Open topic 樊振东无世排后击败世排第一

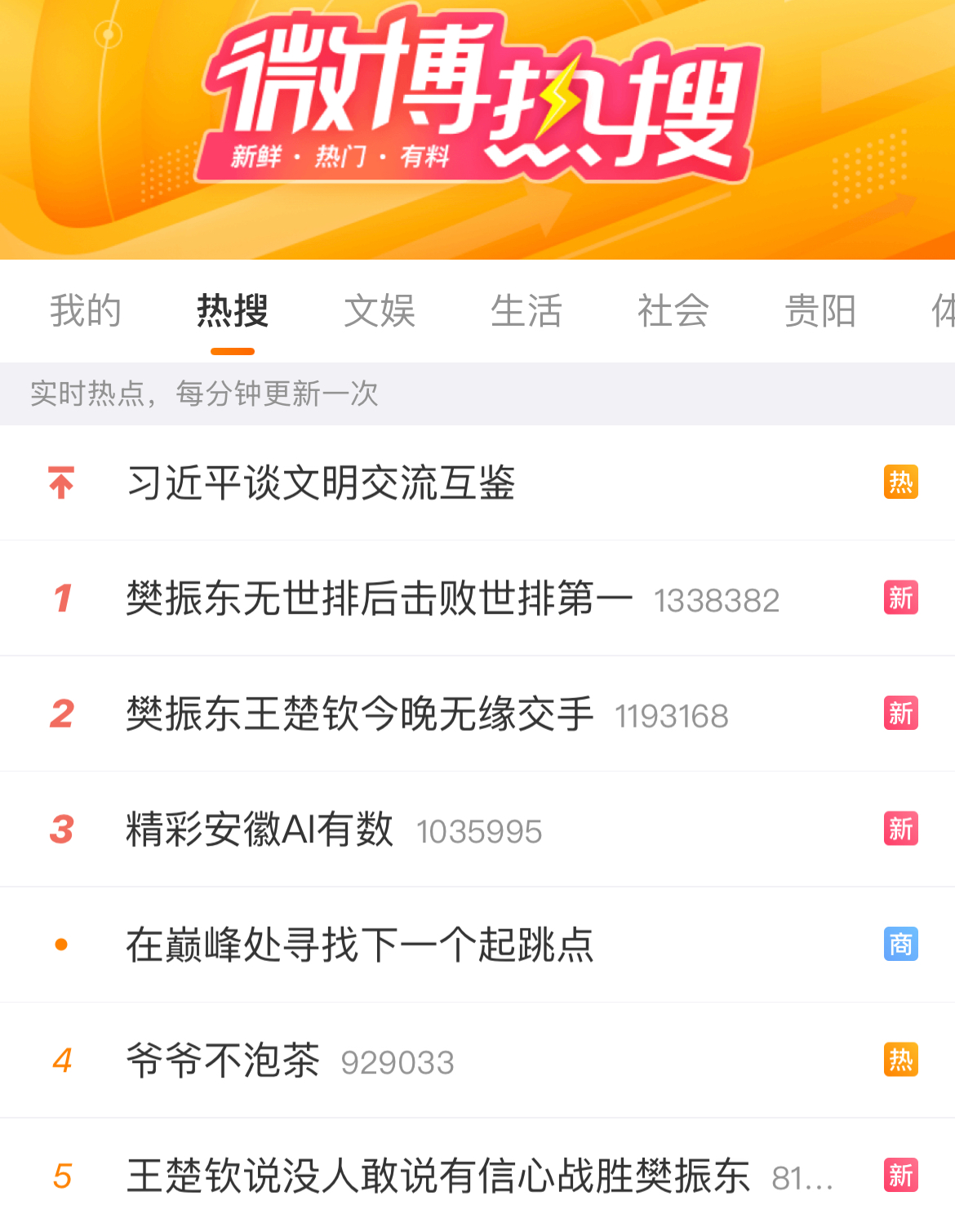pos(380,598)
